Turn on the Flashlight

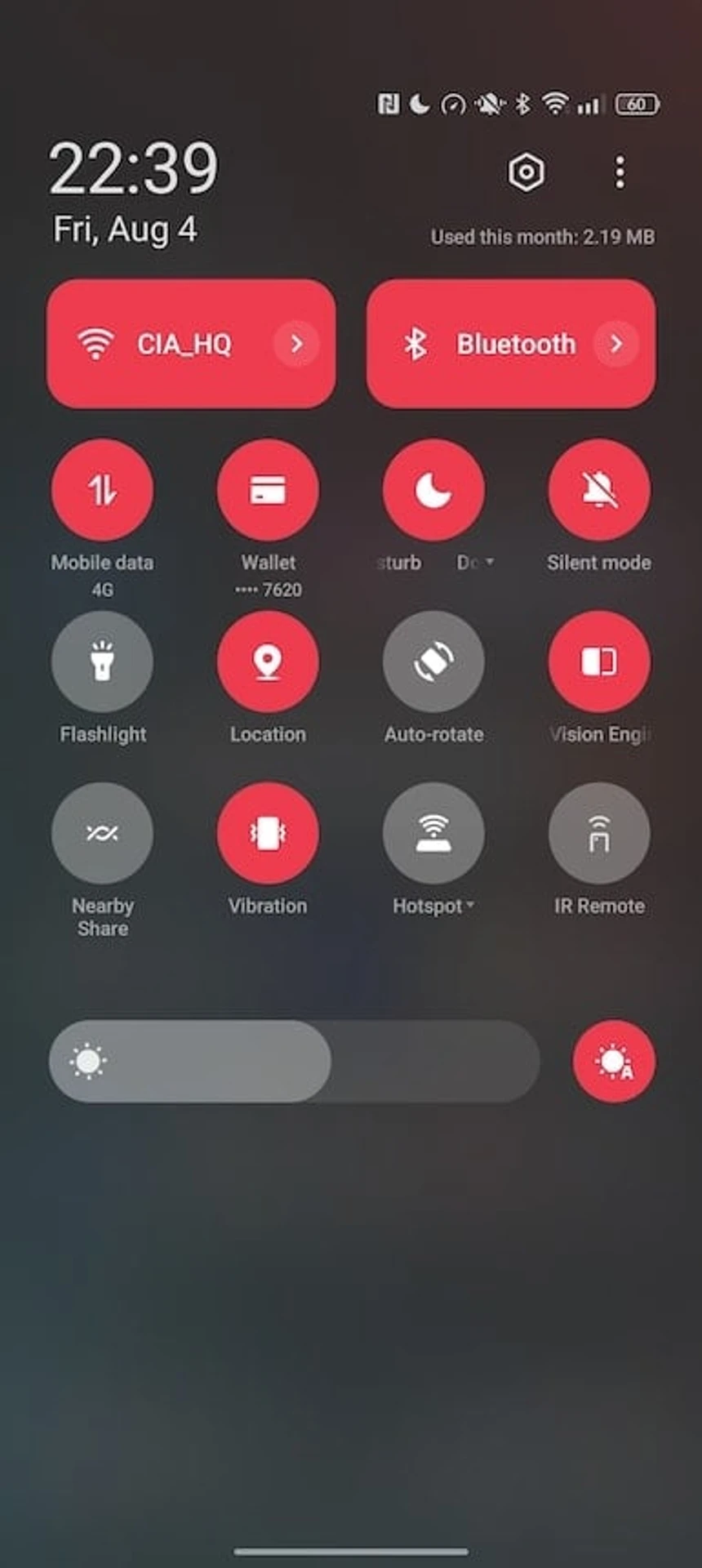[x=102, y=661]
